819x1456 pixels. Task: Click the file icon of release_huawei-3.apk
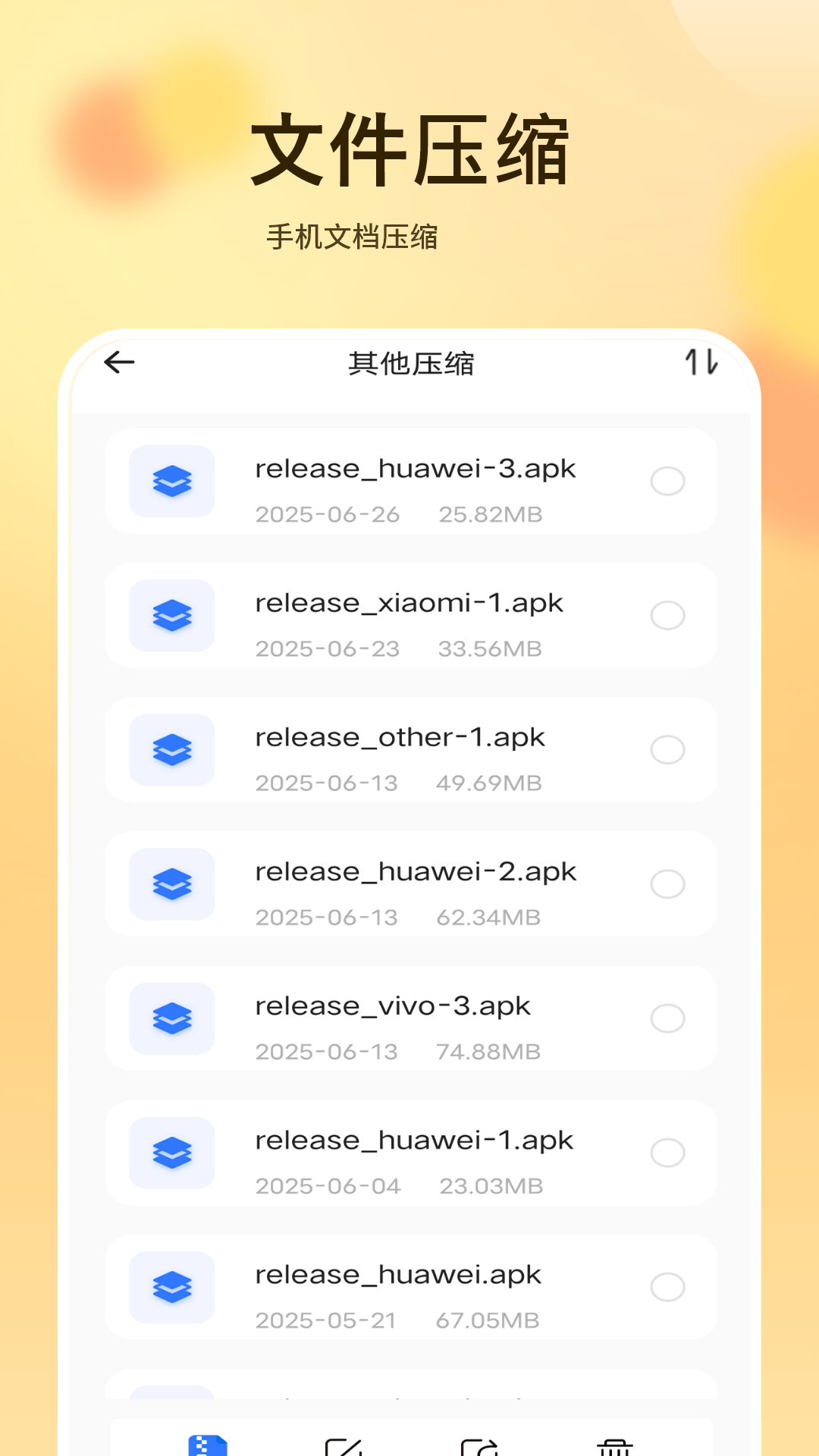click(x=173, y=482)
